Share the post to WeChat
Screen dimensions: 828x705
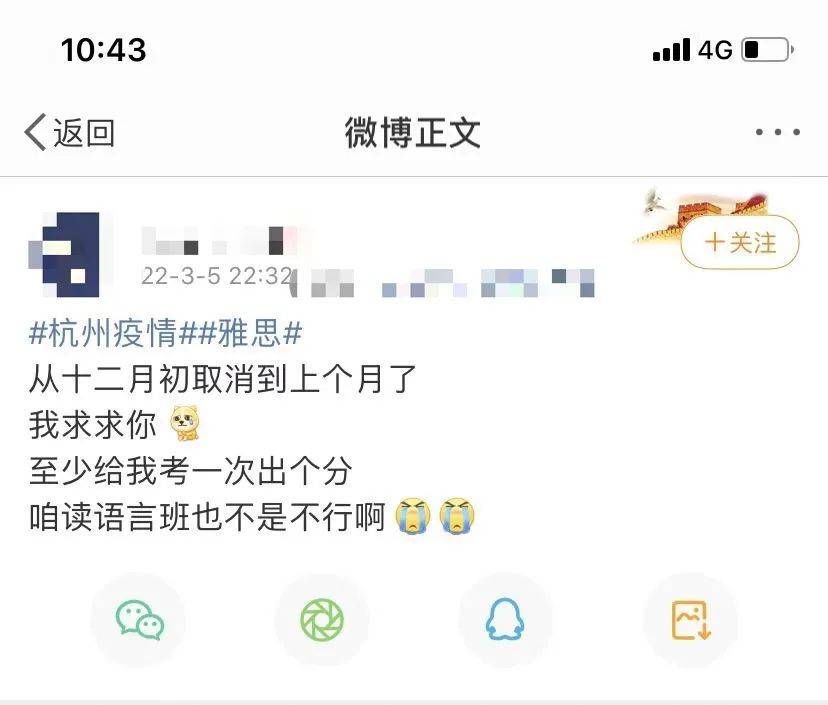tap(139, 620)
